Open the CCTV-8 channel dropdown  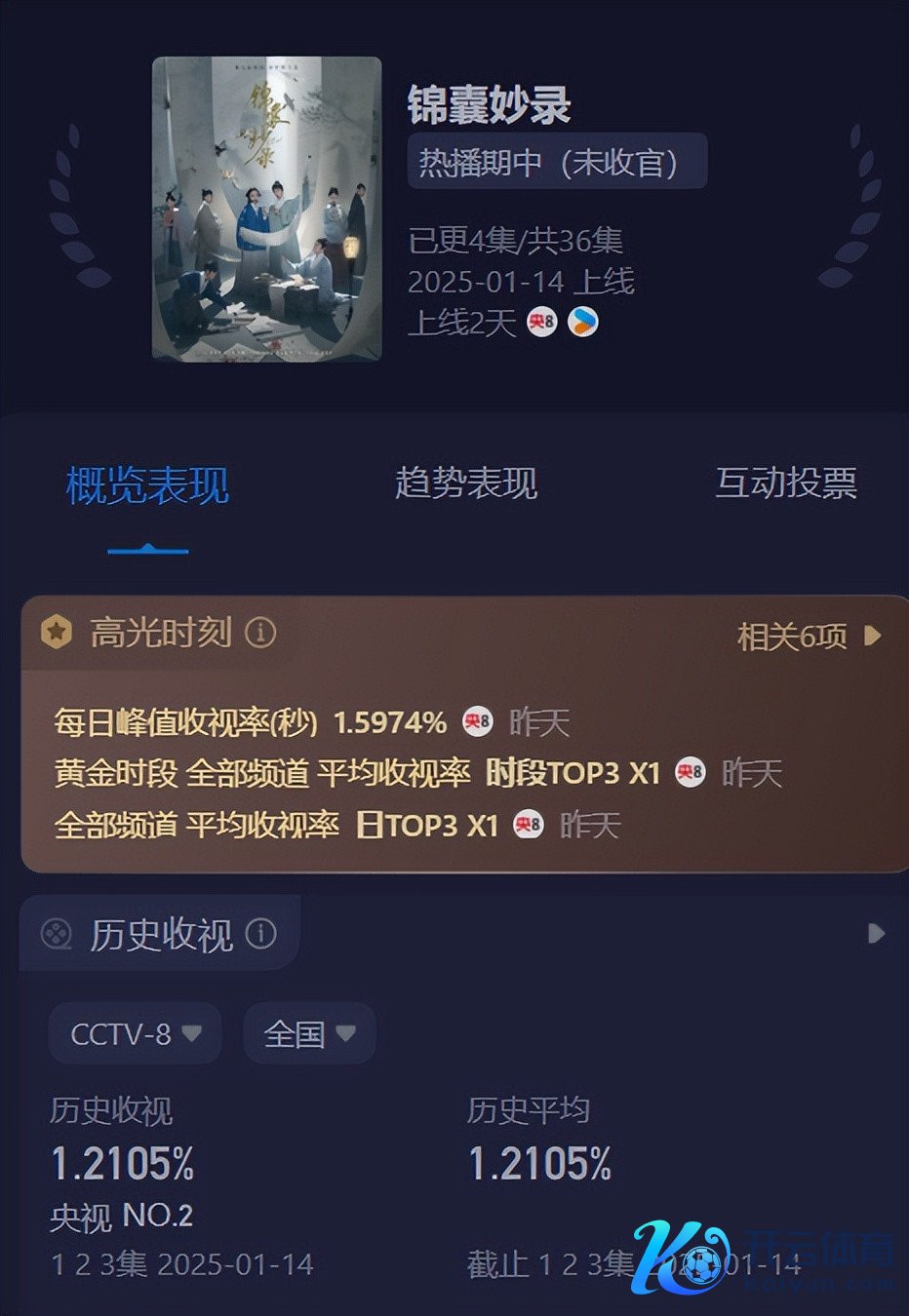pos(135,1033)
